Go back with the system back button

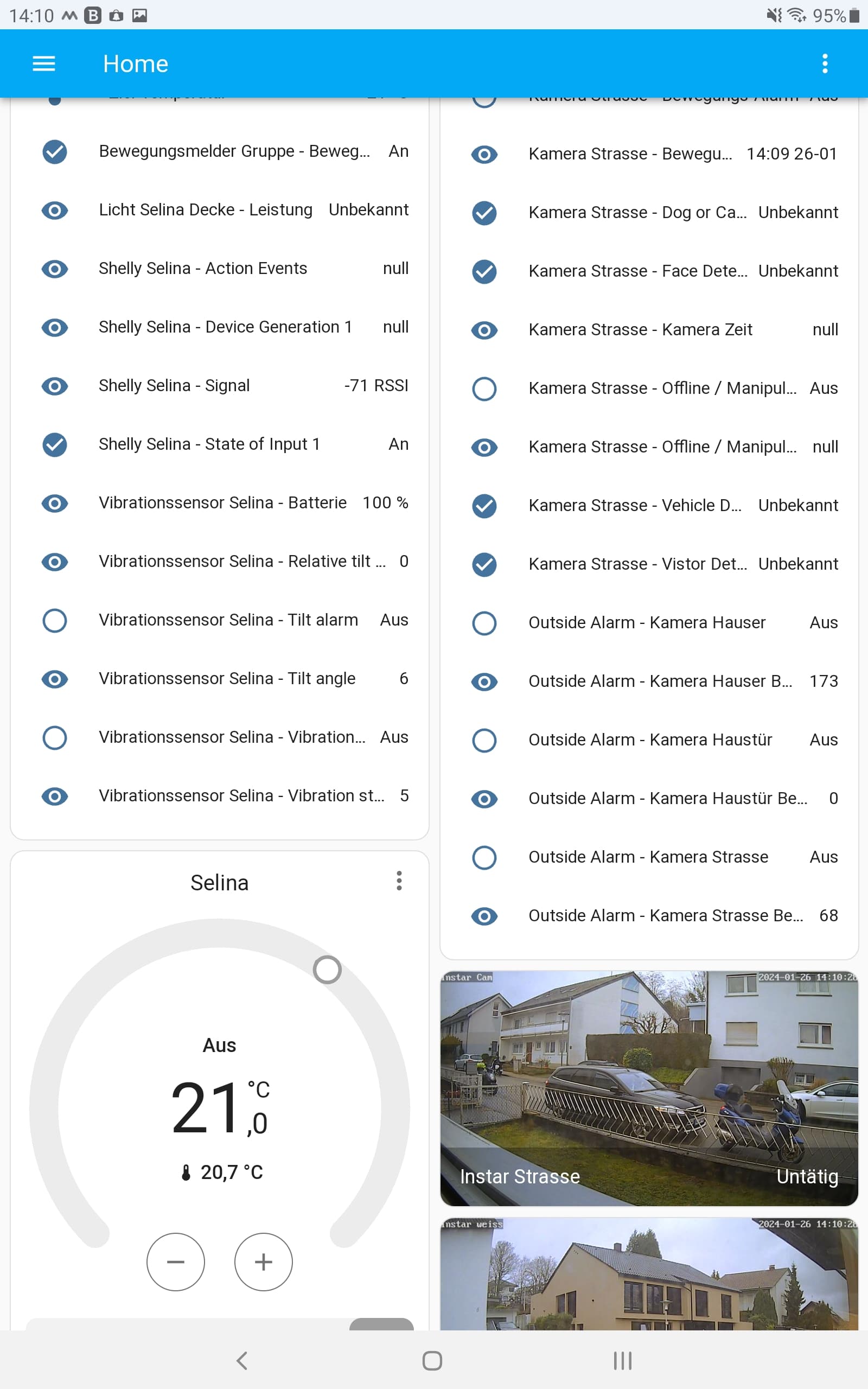(x=242, y=1360)
